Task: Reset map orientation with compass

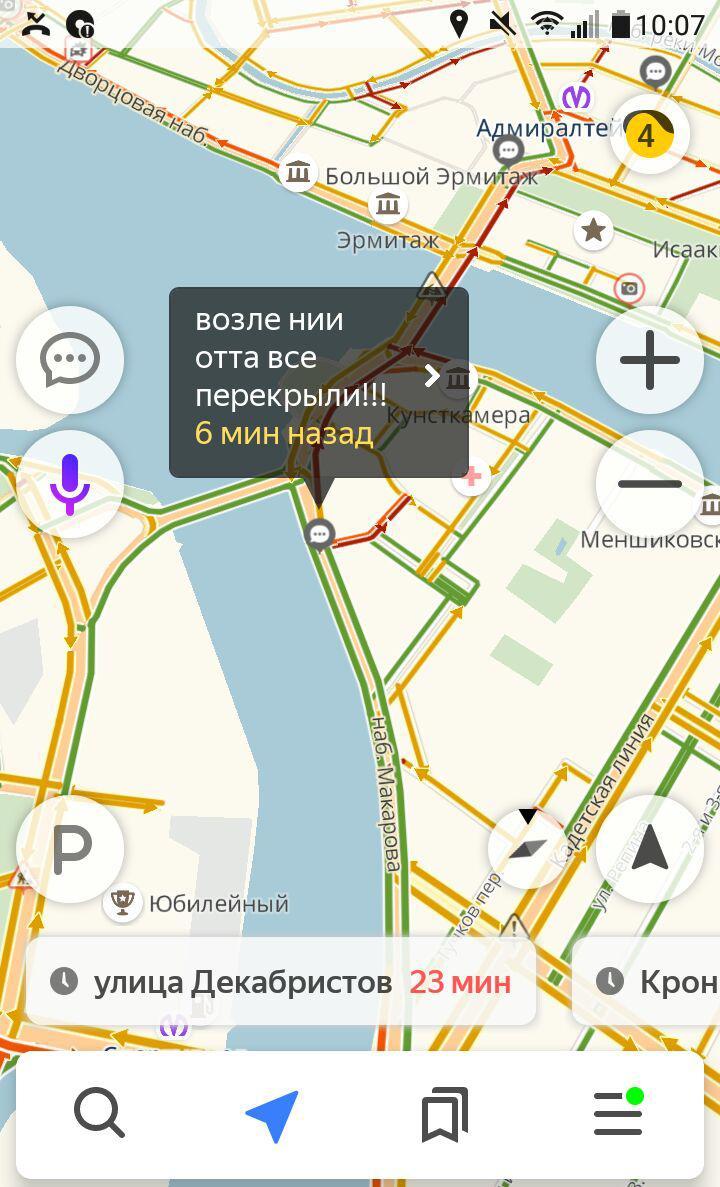Action: [528, 849]
